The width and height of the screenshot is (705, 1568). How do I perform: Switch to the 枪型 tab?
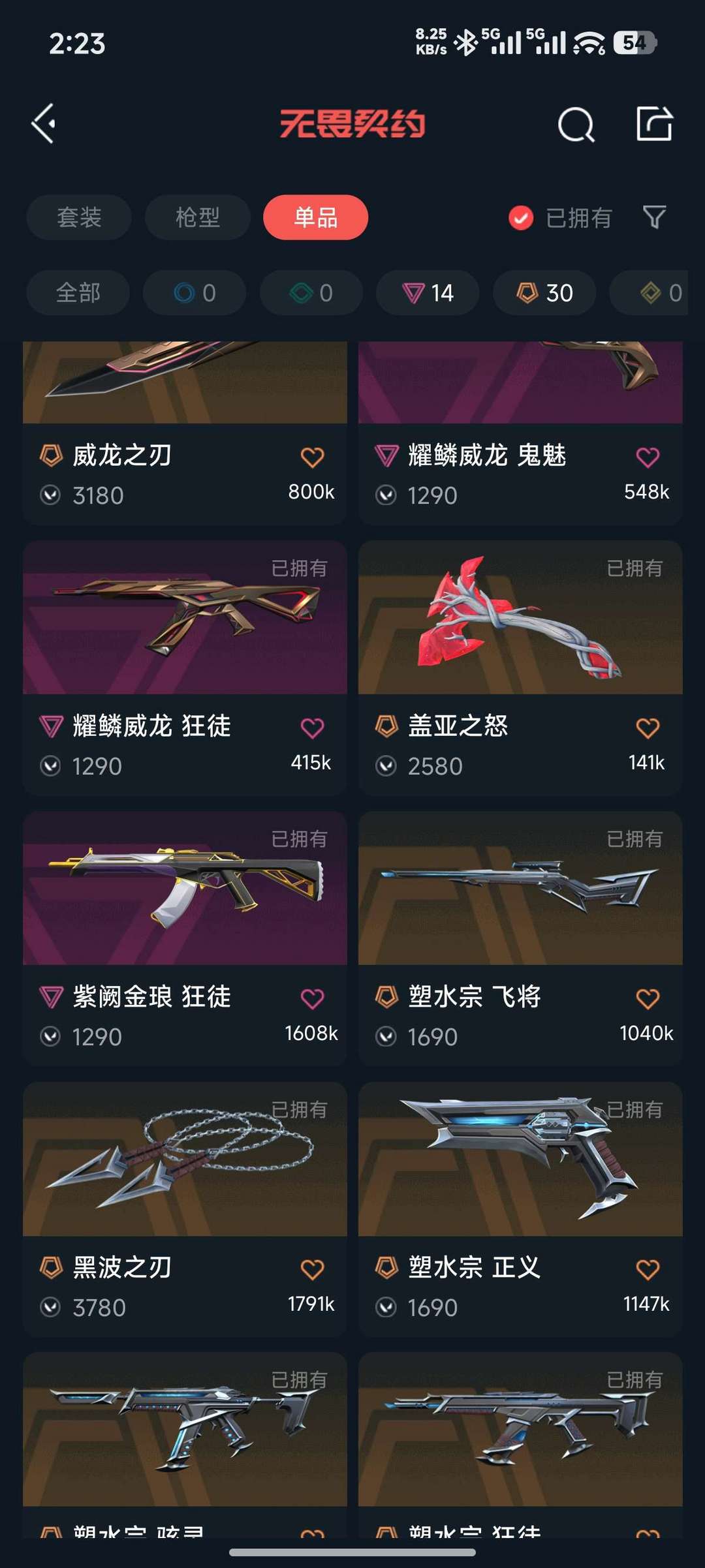coord(197,217)
